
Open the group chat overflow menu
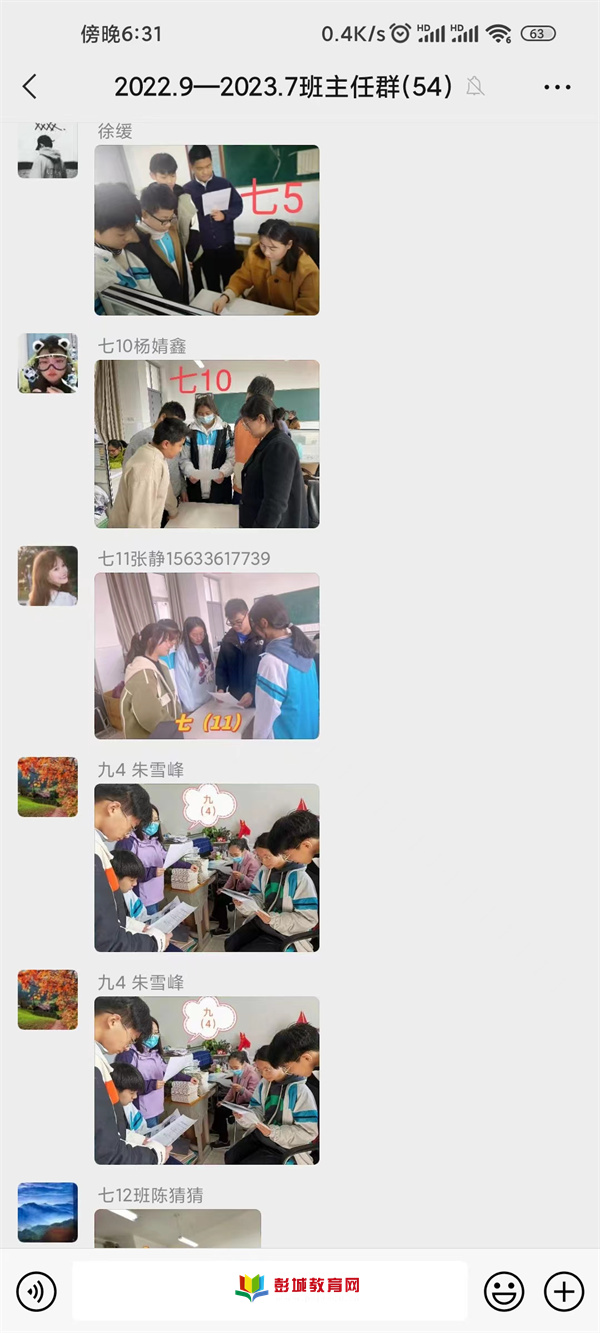coord(557,87)
